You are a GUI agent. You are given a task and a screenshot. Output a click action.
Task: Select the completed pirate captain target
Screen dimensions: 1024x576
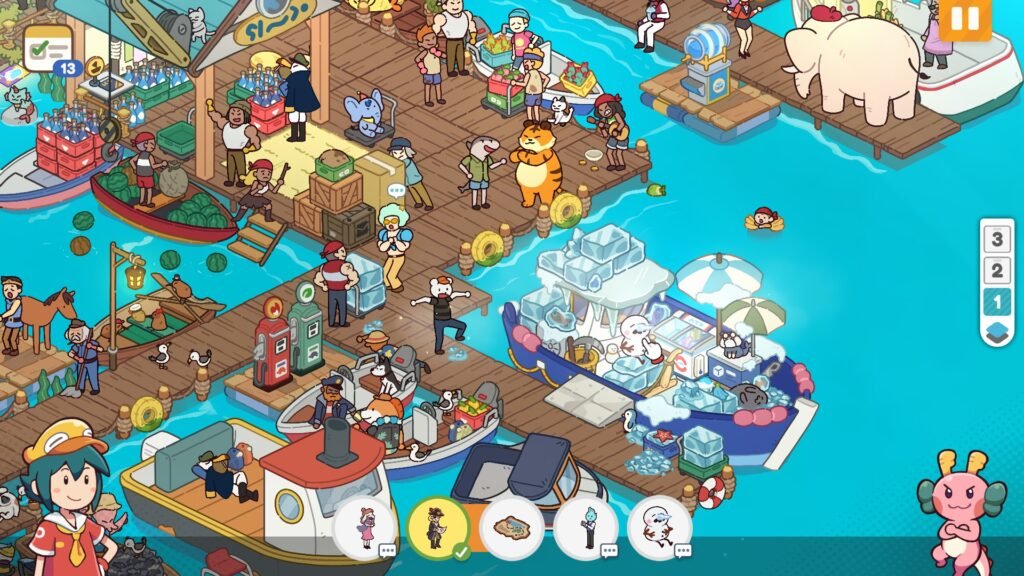click(438, 527)
